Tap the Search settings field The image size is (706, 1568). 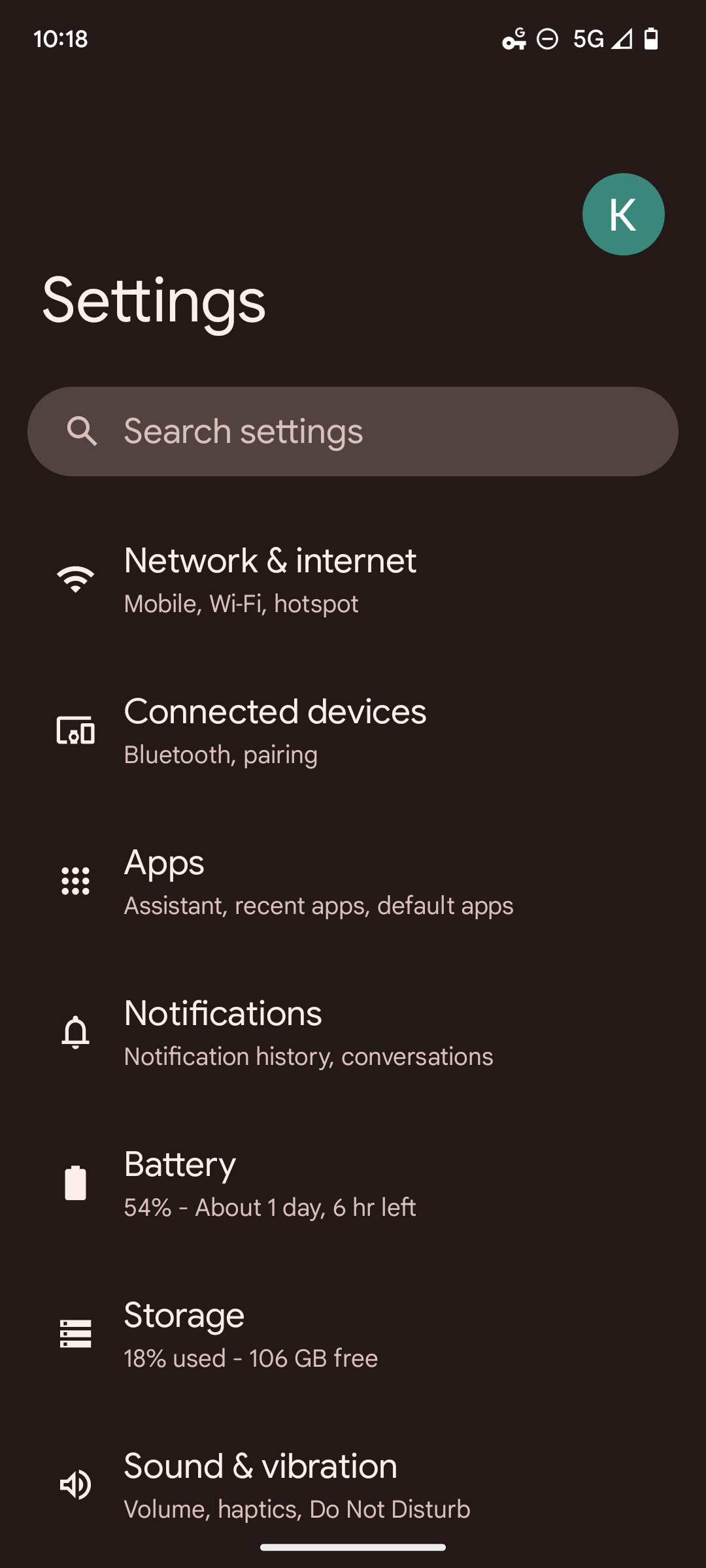click(353, 431)
